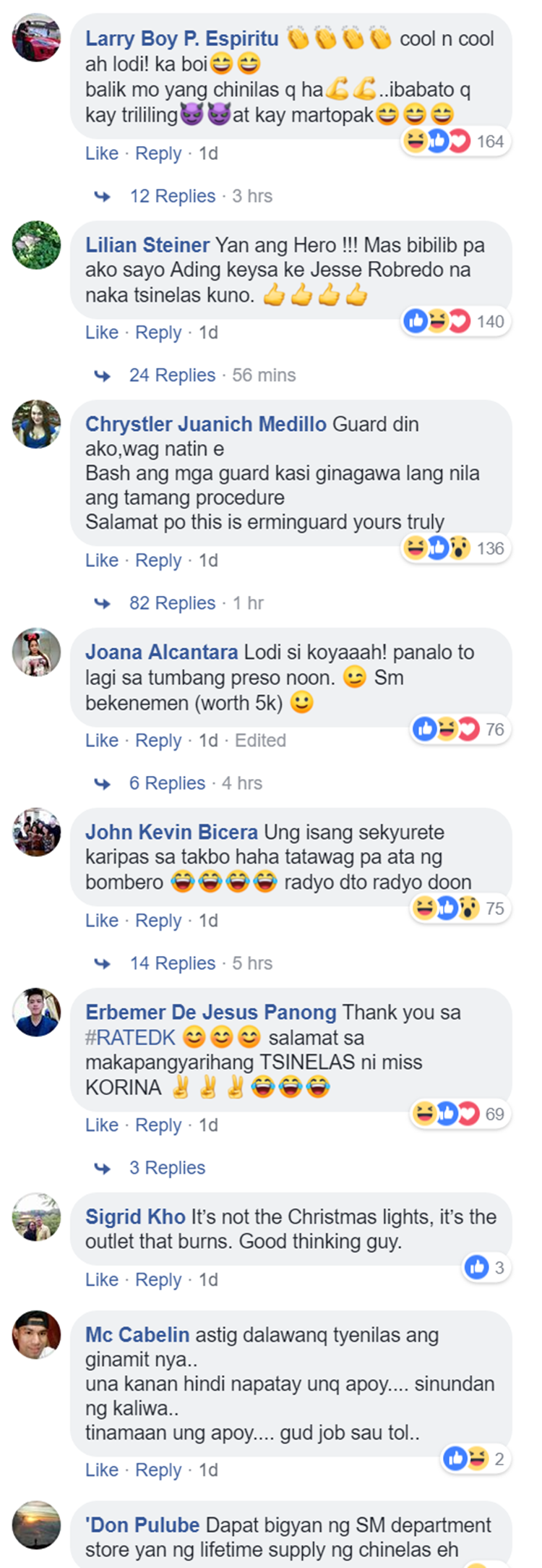Image resolution: width=542 pixels, height=1568 pixels.
Task: Expand 14 Replies under John Kevin Bicera
Action: point(172,963)
